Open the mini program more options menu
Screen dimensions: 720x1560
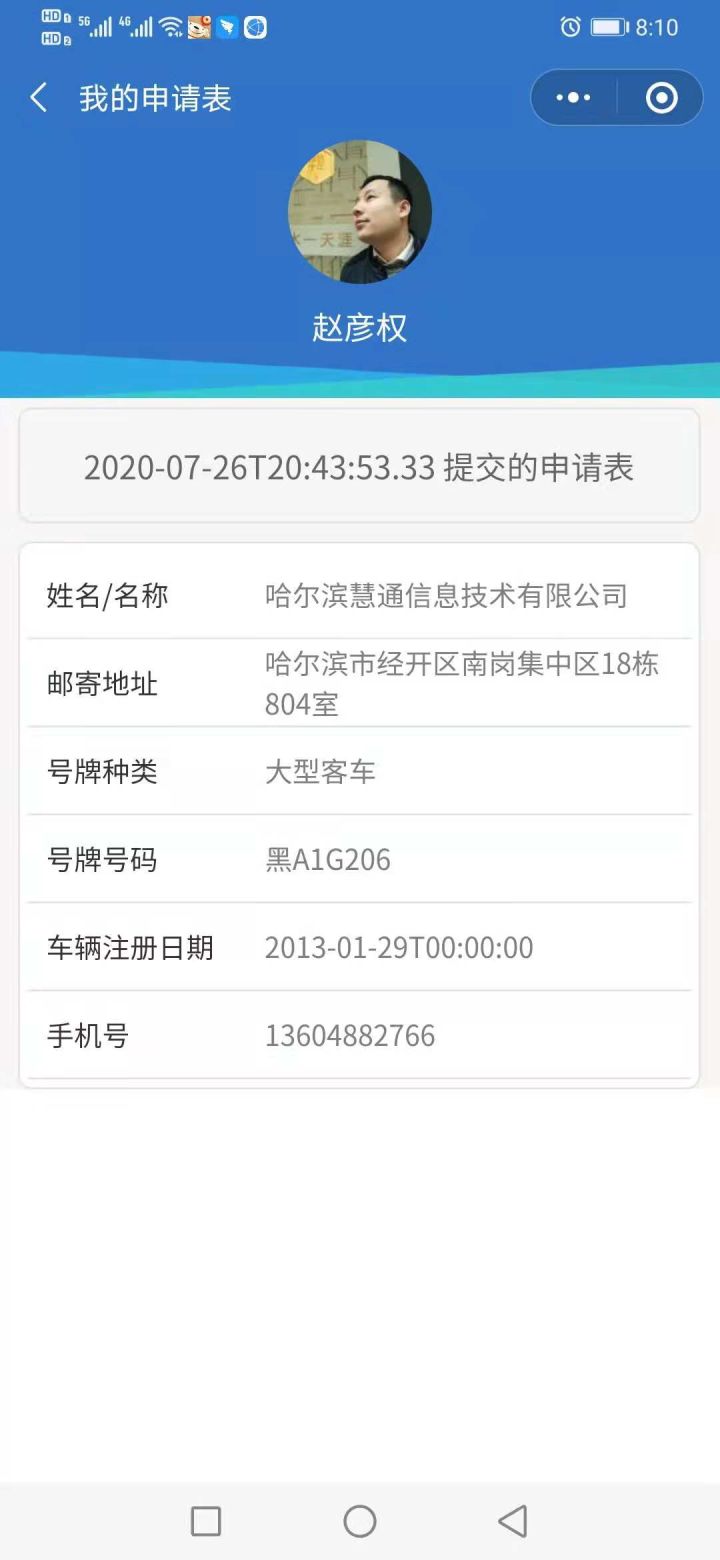(573, 98)
